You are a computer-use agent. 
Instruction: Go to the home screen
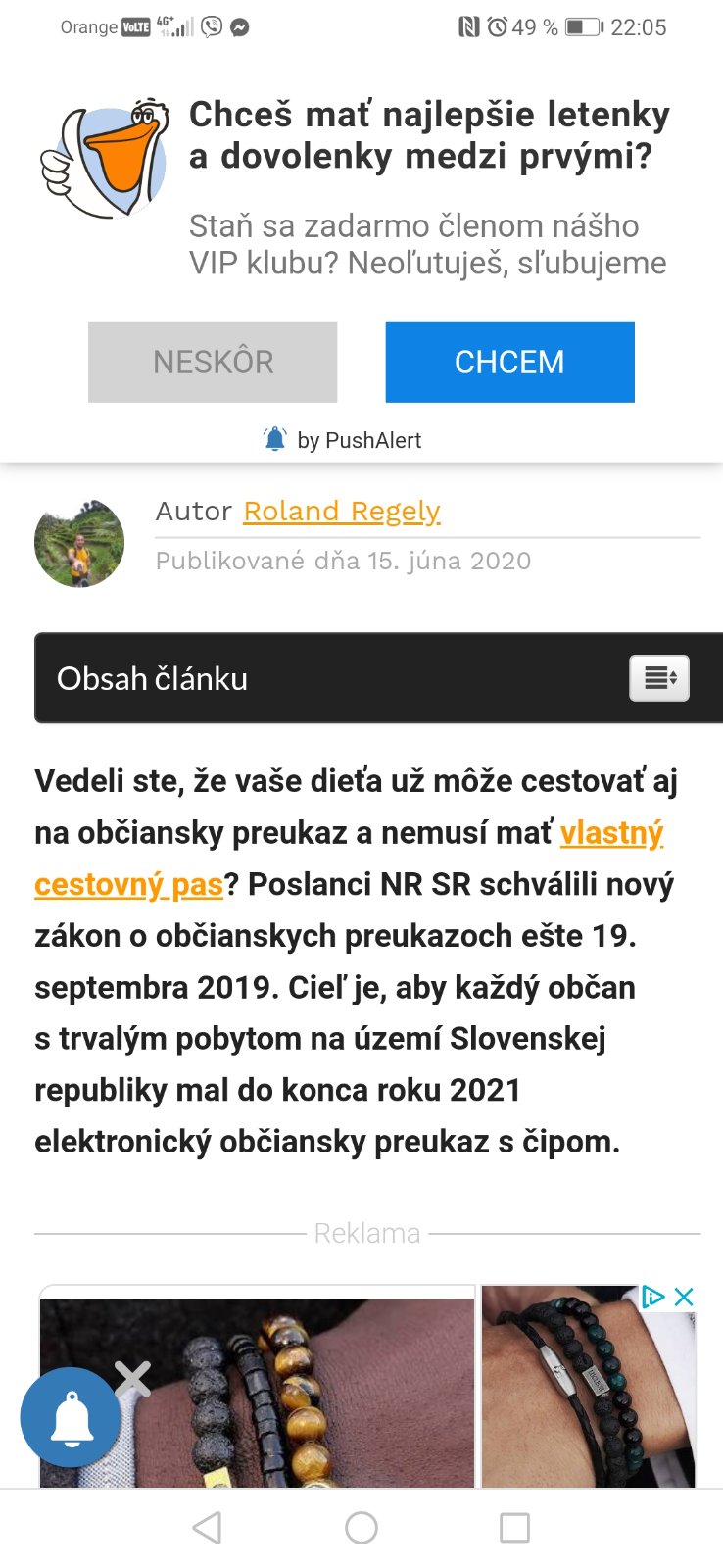coord(361,1527)
